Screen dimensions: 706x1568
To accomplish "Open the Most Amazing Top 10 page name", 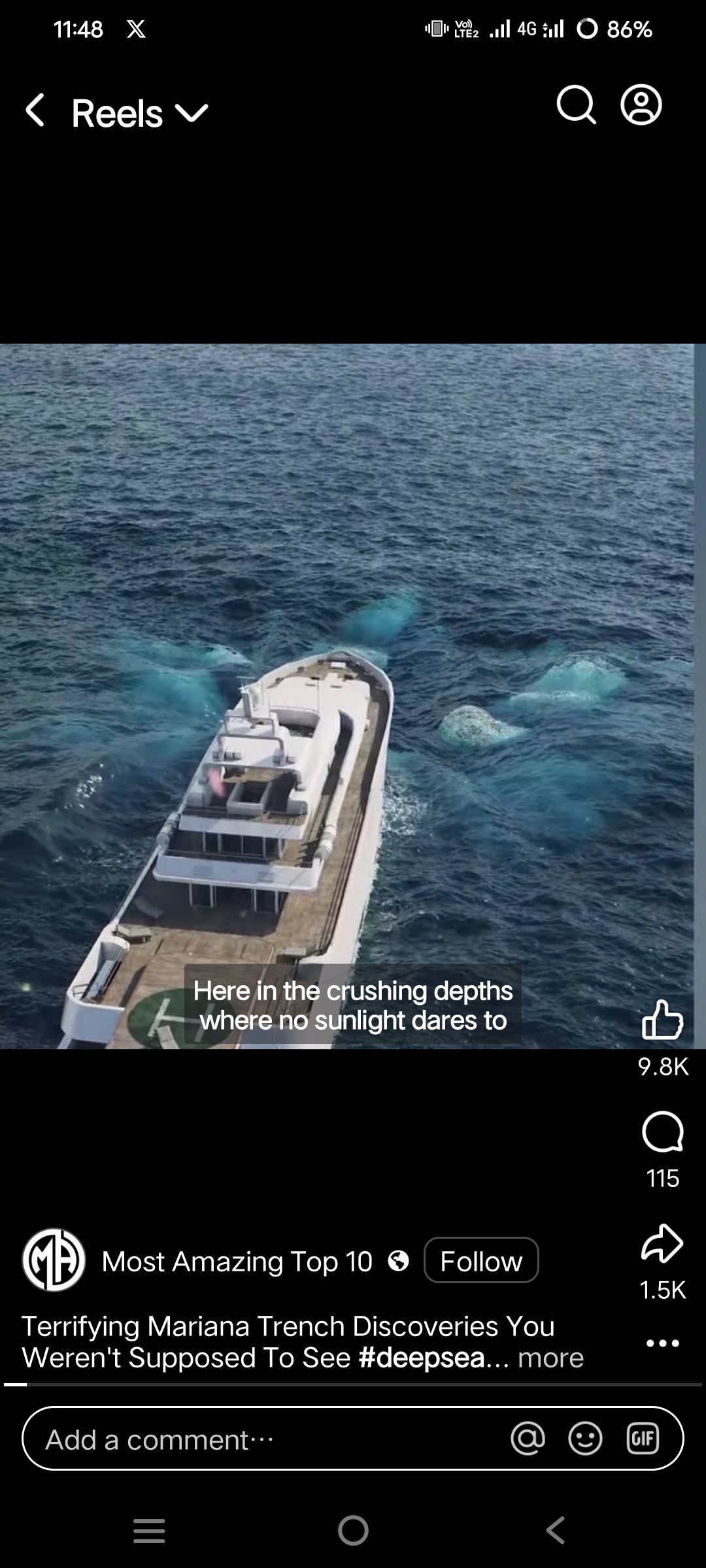I will [237, 1262].
